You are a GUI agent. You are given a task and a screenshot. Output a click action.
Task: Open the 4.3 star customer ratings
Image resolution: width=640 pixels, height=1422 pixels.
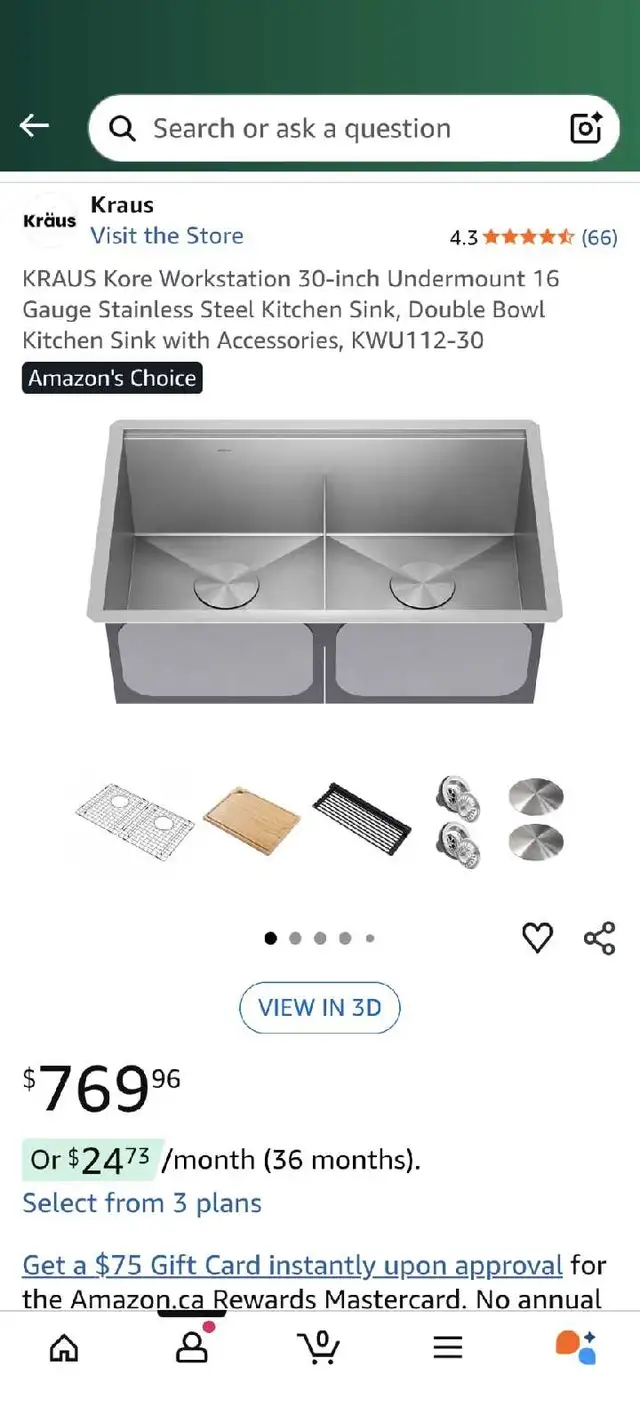(x=533, y=238)
